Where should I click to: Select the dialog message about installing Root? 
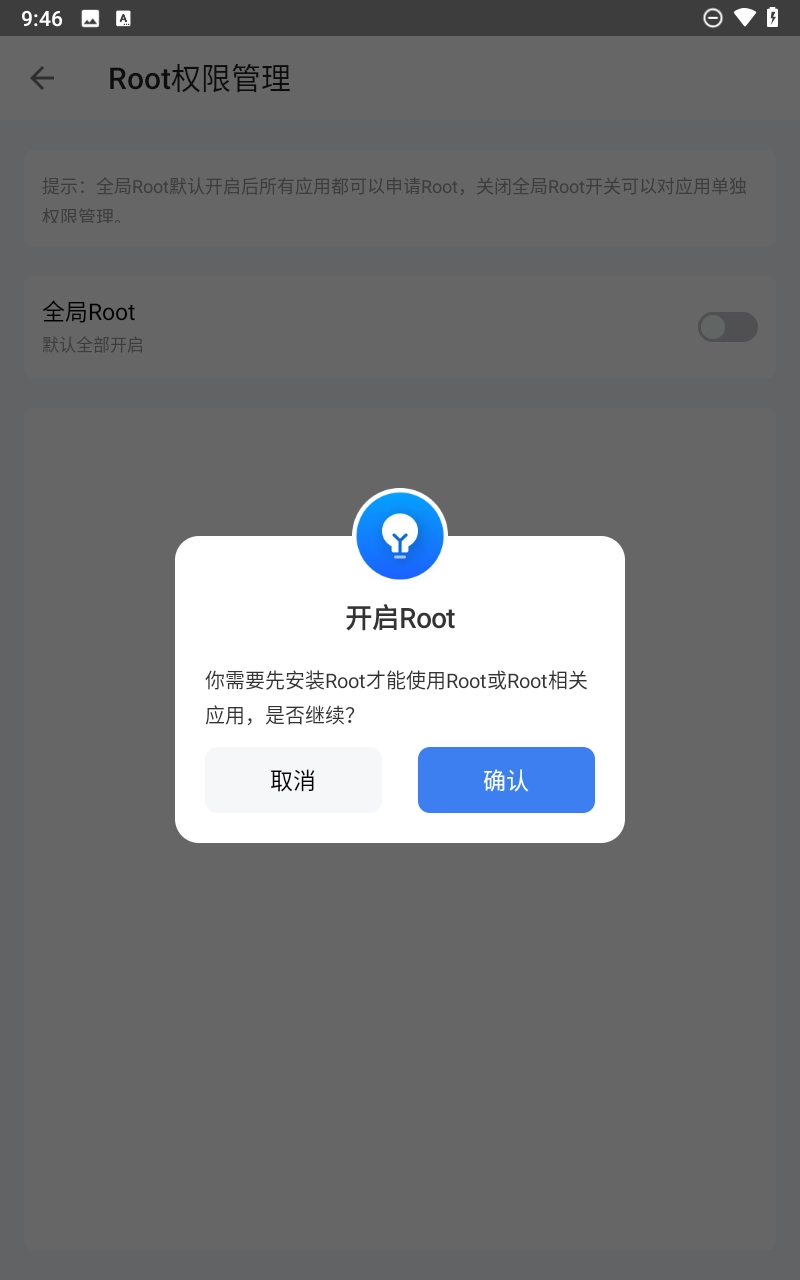pyautogui.click(x=396, y=697)
